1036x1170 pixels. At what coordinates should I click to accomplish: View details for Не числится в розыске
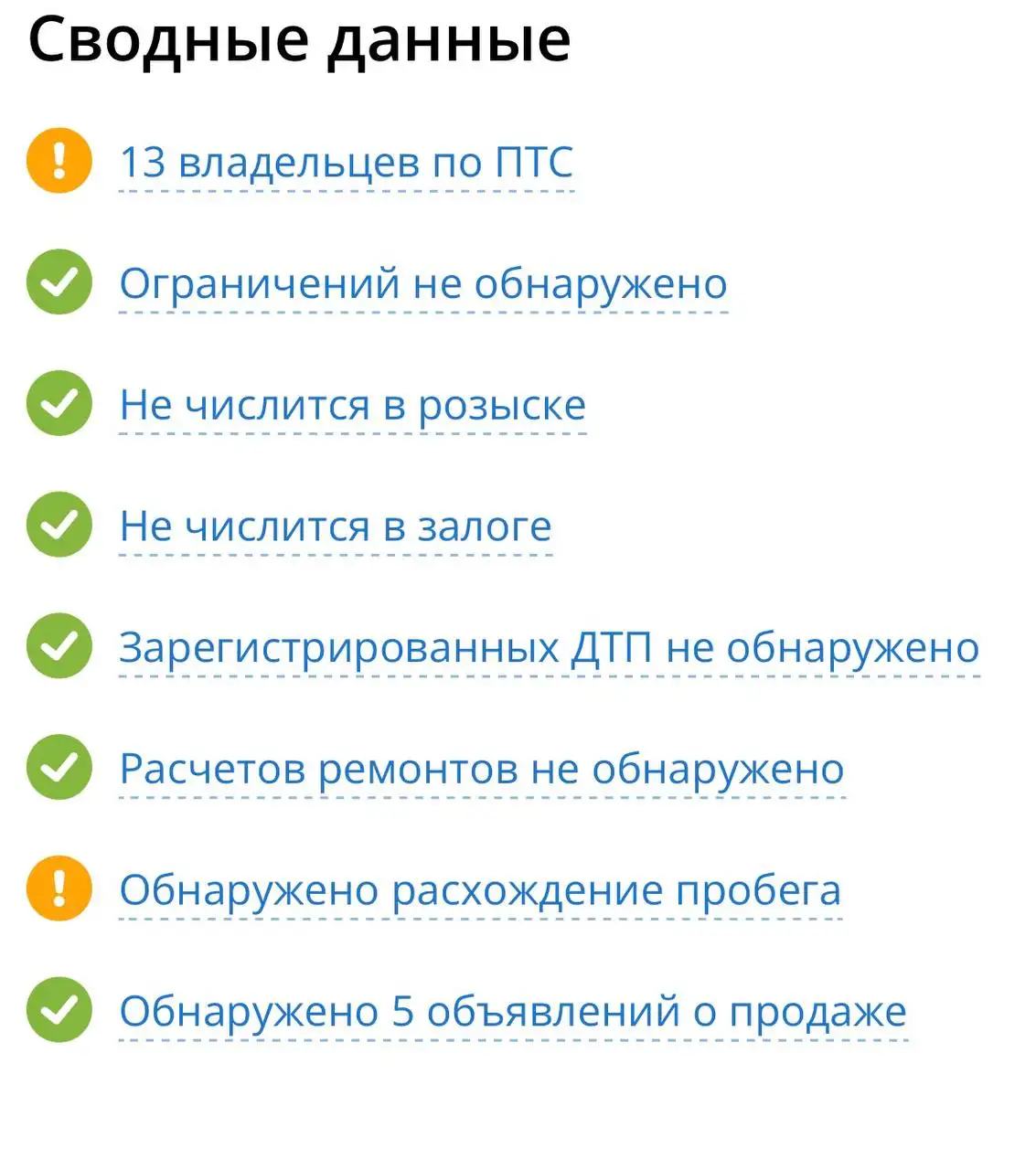[352, 405]
